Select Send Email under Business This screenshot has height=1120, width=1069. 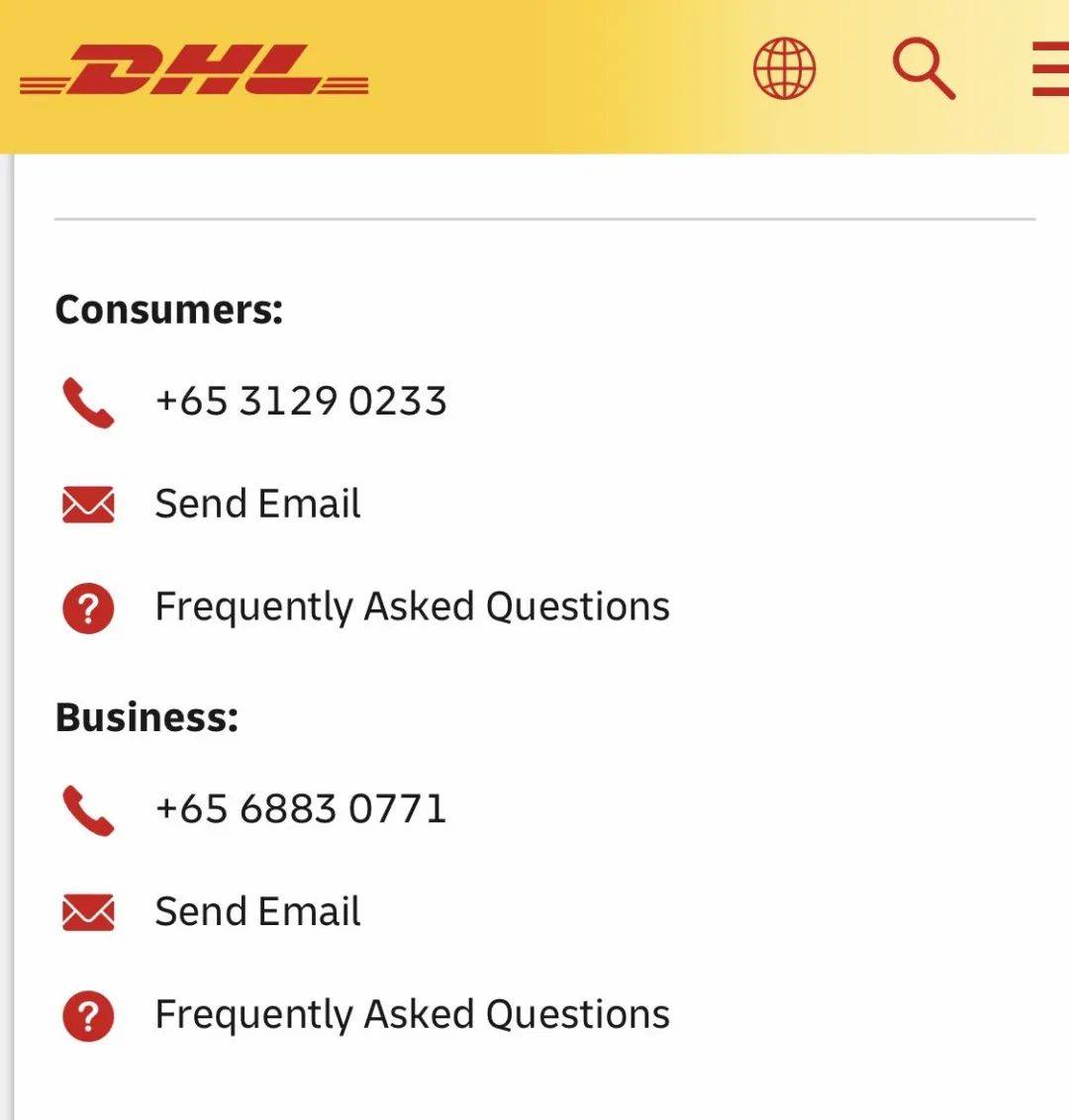tap(257, 911)
